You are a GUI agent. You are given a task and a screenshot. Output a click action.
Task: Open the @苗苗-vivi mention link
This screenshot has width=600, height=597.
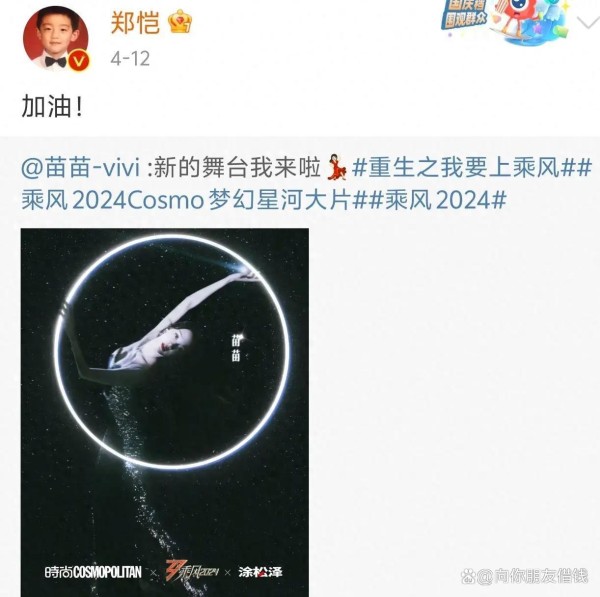[84, 165]
